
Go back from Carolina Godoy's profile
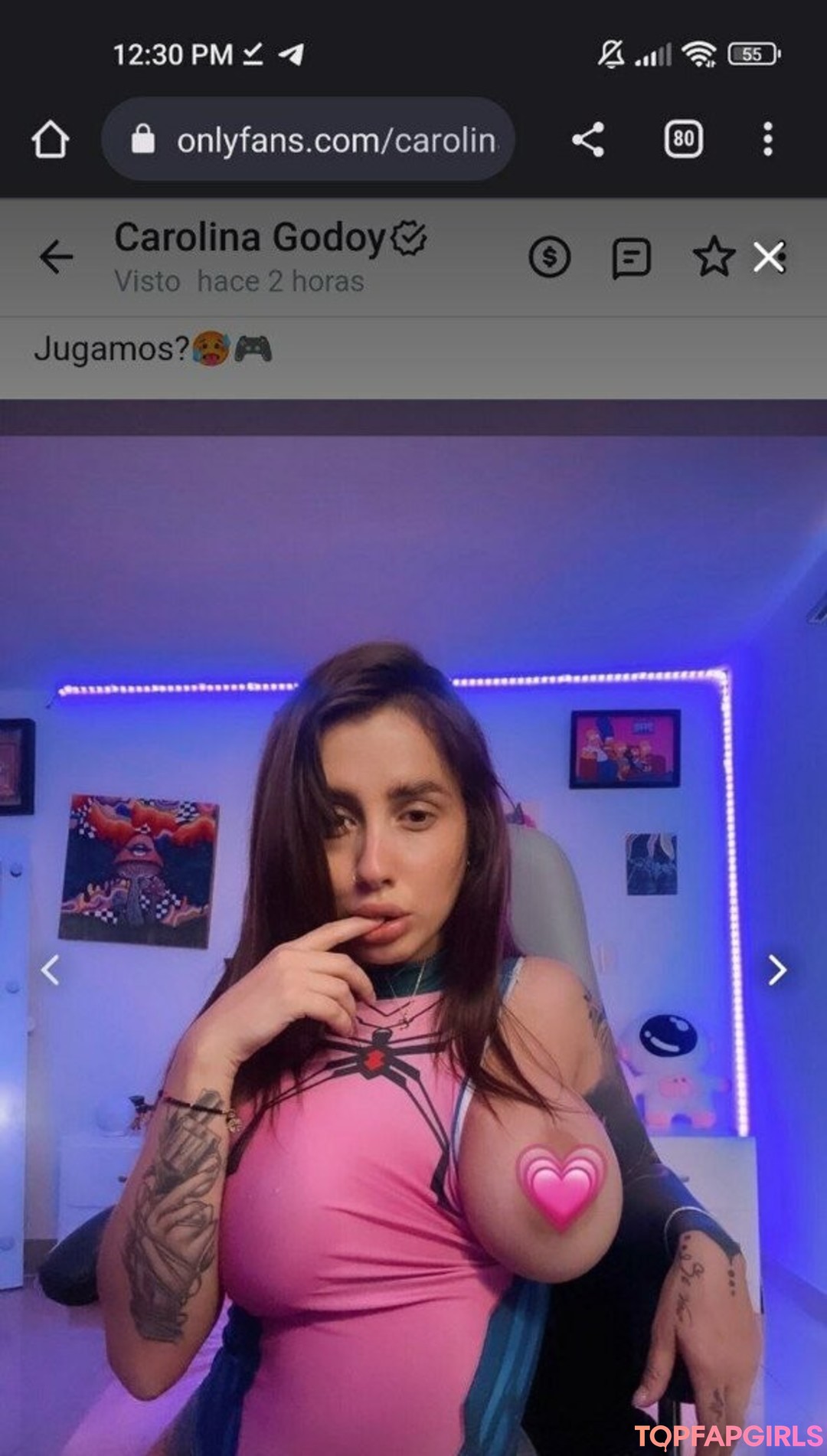pyautogui.click(x=56, y=257)
